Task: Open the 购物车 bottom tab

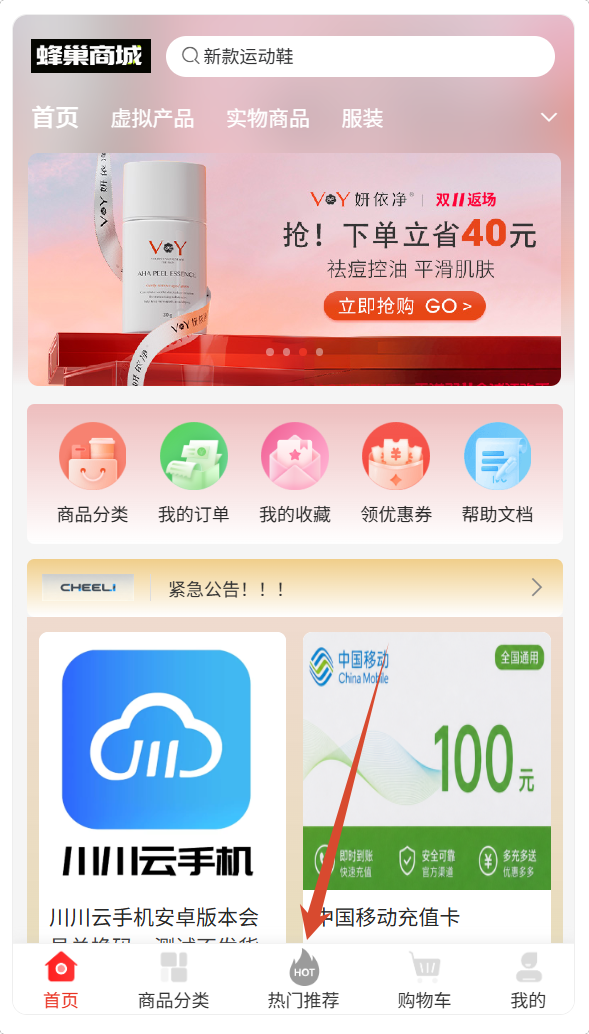Action: pos(424,980)
